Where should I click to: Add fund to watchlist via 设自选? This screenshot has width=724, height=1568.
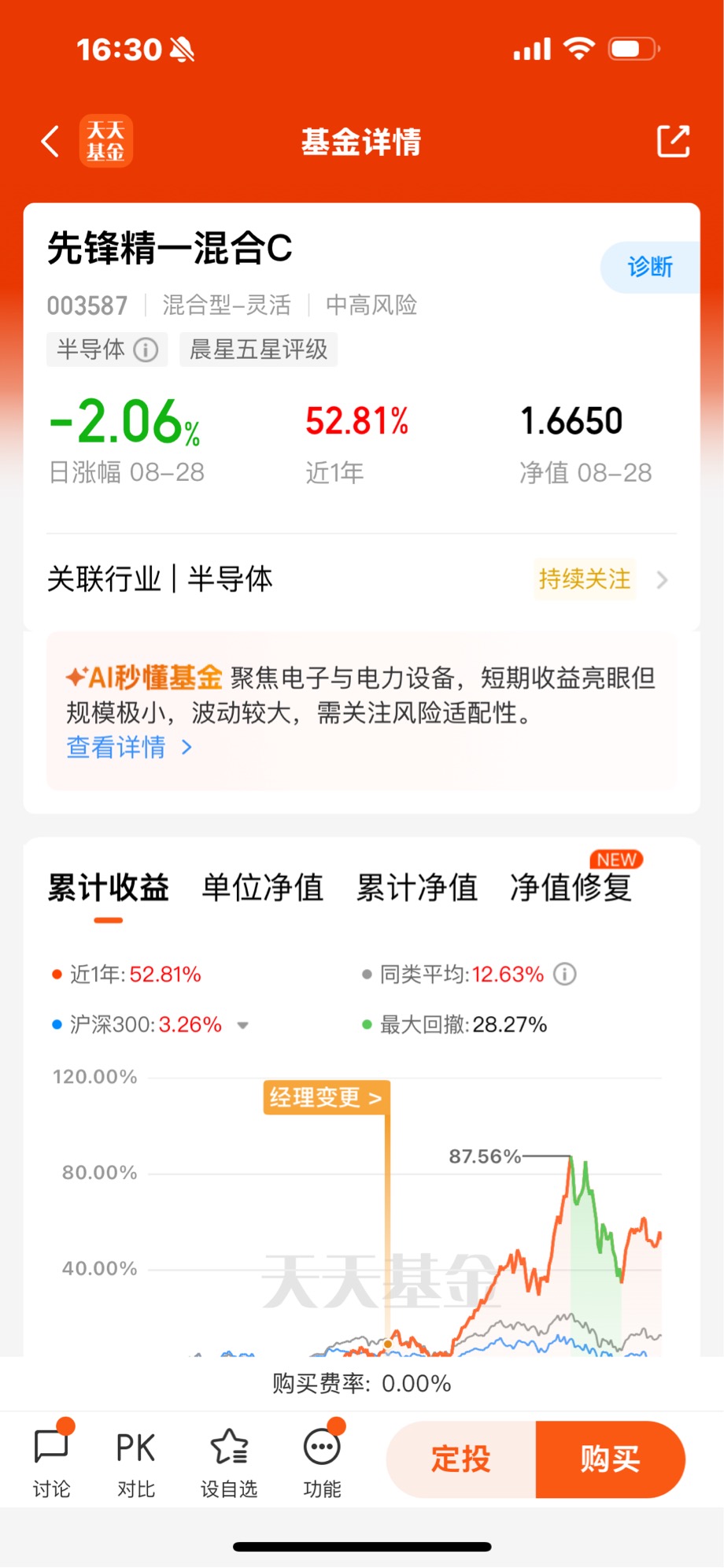[x=229, y=1460]
